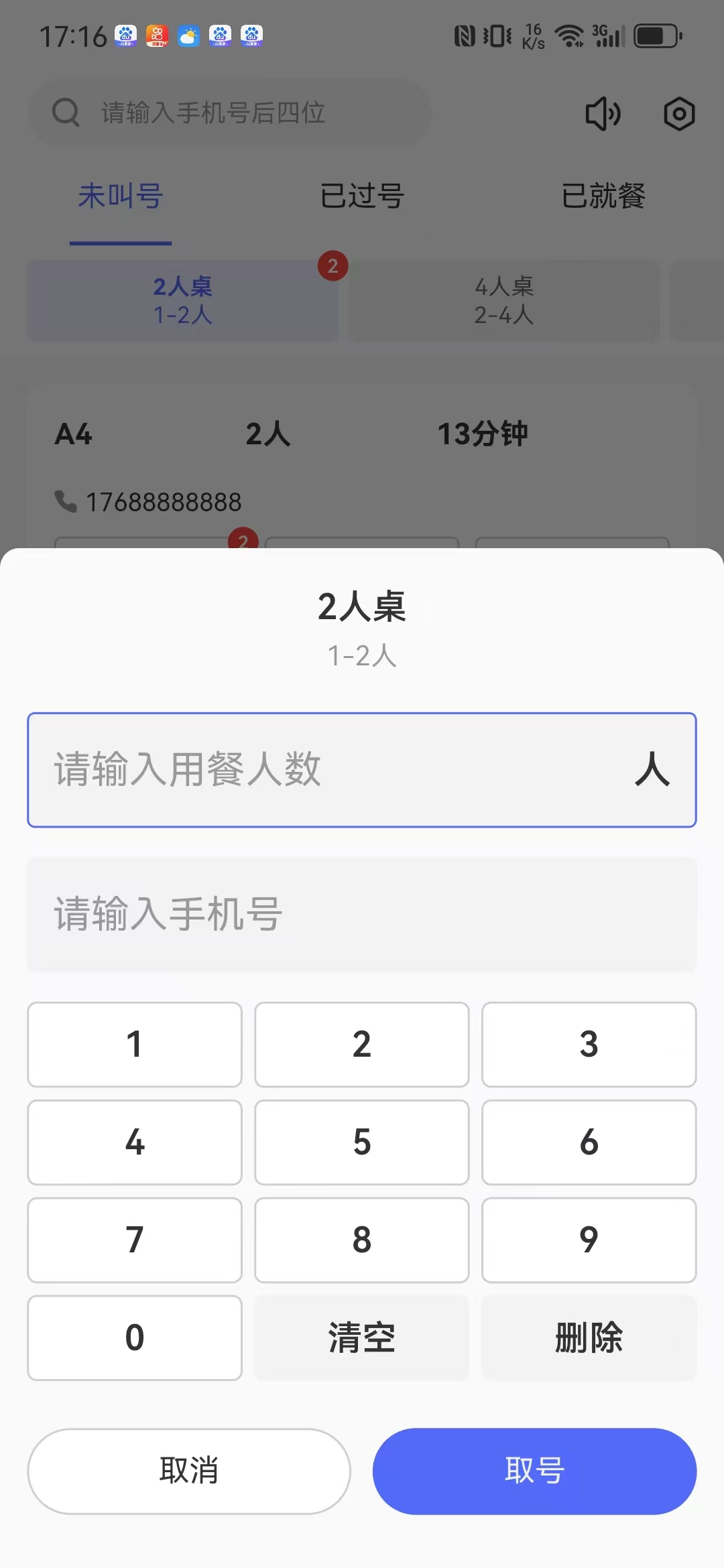The height and width of the screenshot is (1568, 724).
Task: Focus the phone number input field
Action: coord(362,914)
